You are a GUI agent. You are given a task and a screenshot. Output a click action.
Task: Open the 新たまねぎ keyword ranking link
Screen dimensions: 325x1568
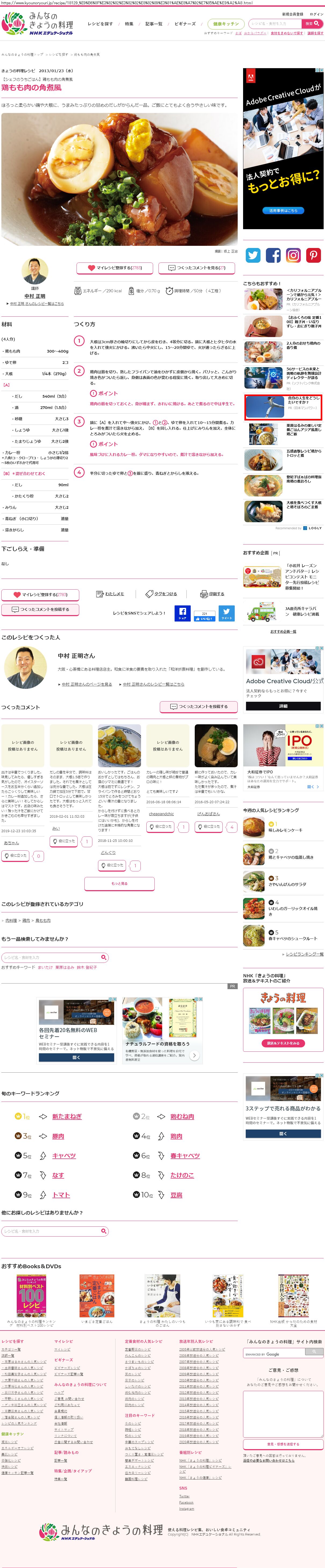coord(67,1116)
